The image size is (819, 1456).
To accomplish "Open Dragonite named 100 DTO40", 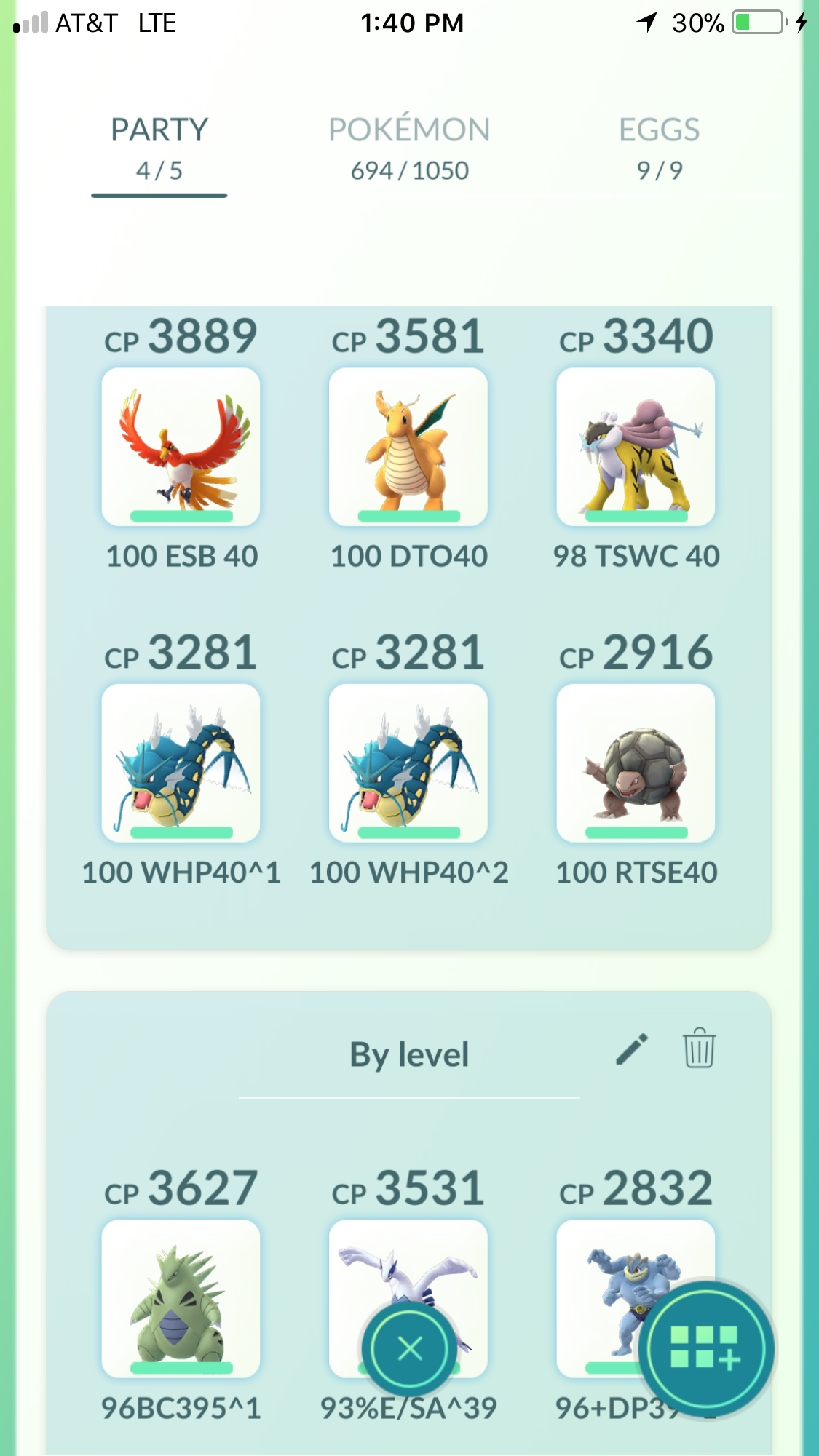I will click(408, 446).
